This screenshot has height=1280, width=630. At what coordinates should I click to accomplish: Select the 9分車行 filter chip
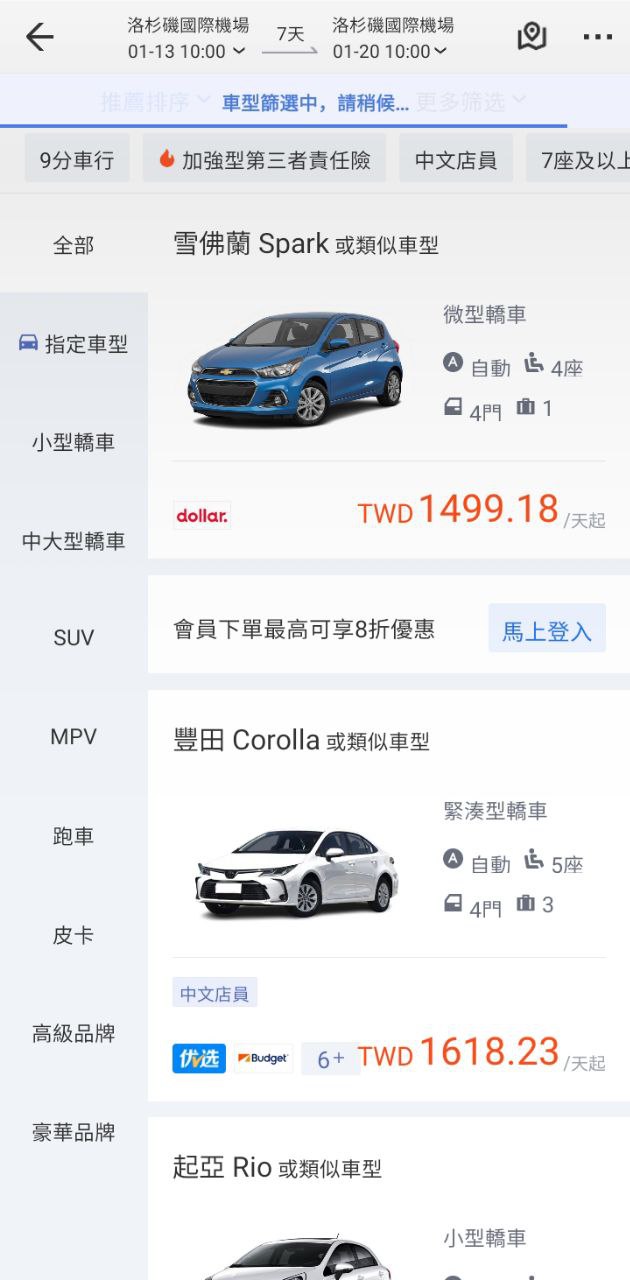(77, 160)
